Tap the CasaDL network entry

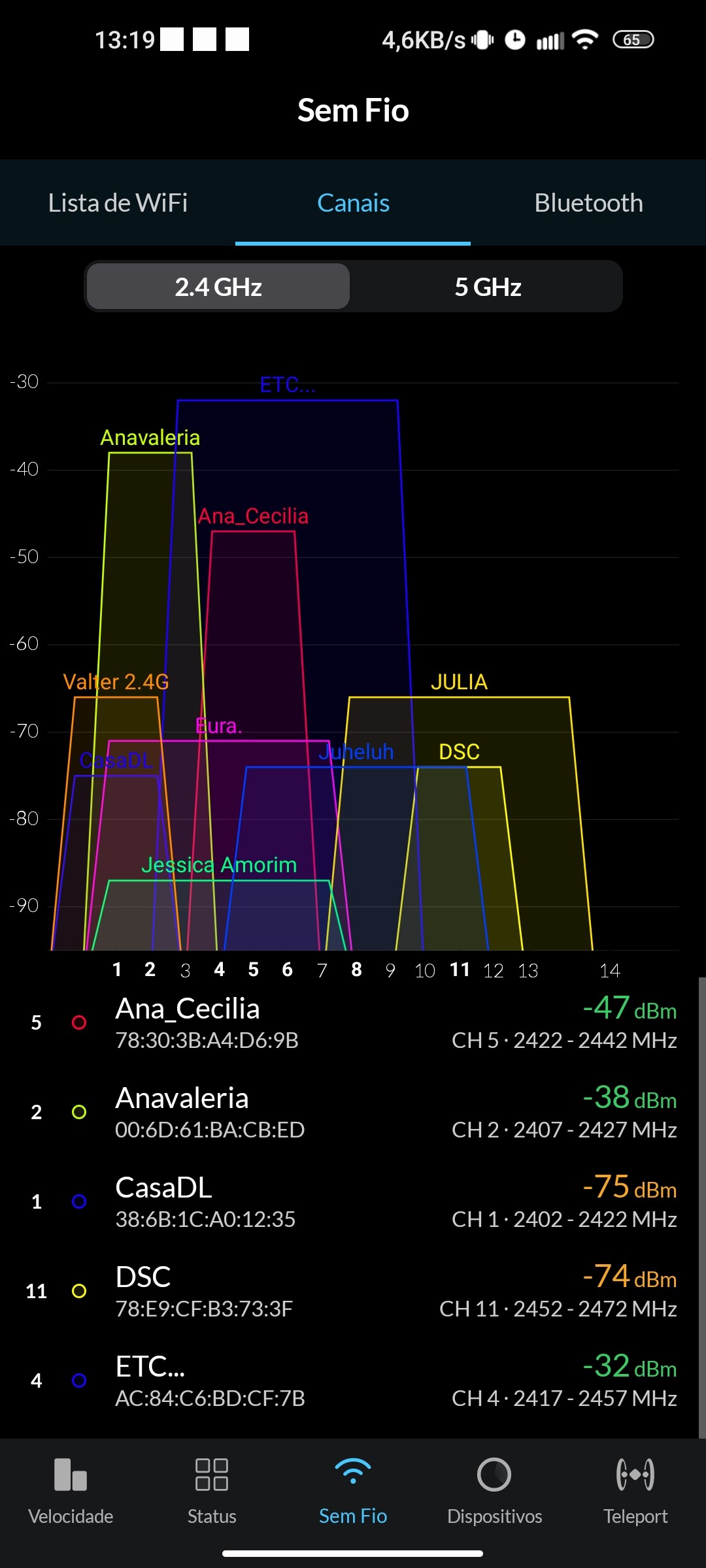coord(353,1201)
